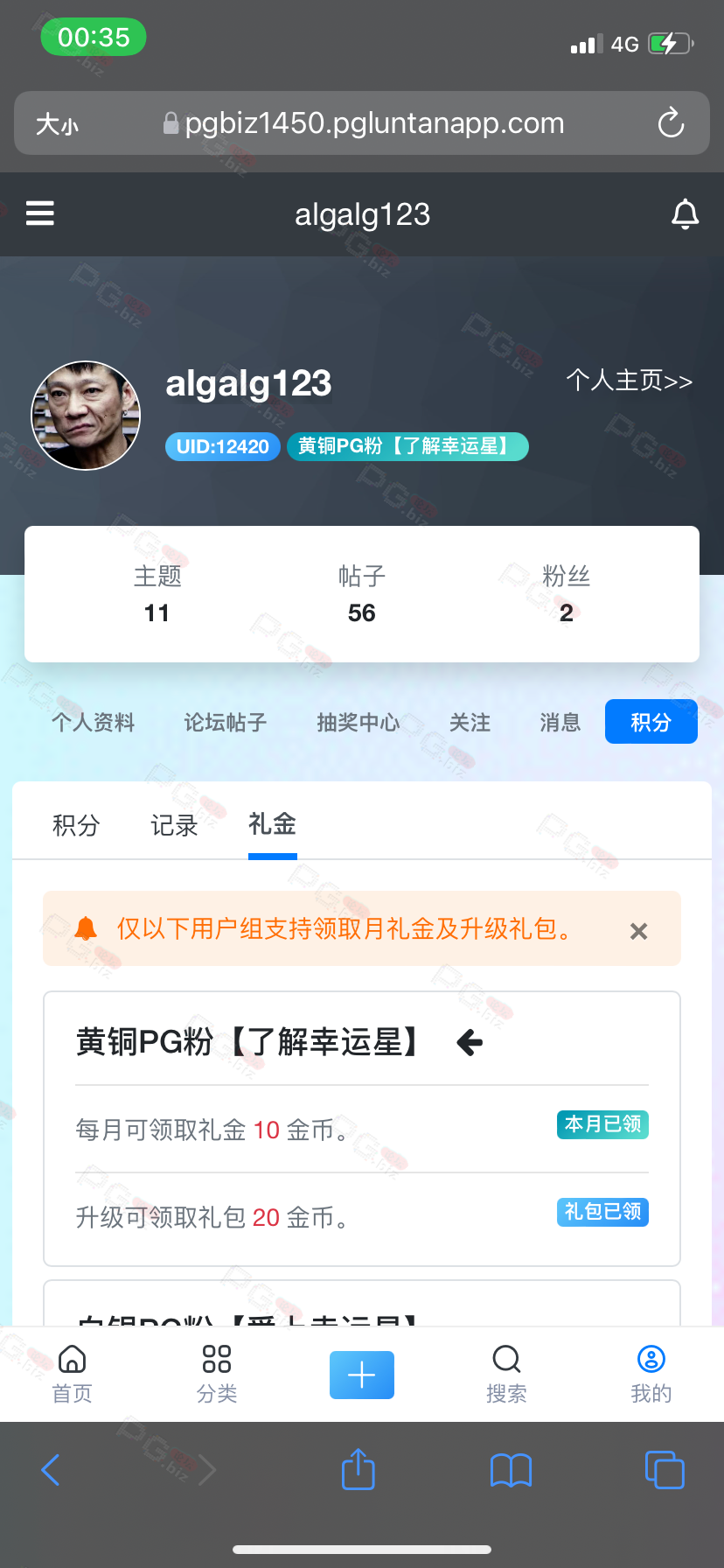This screenshot has width=724, height=1568.
Task: Open 我的 in bottom navigation
Action: coord(651,1375)
